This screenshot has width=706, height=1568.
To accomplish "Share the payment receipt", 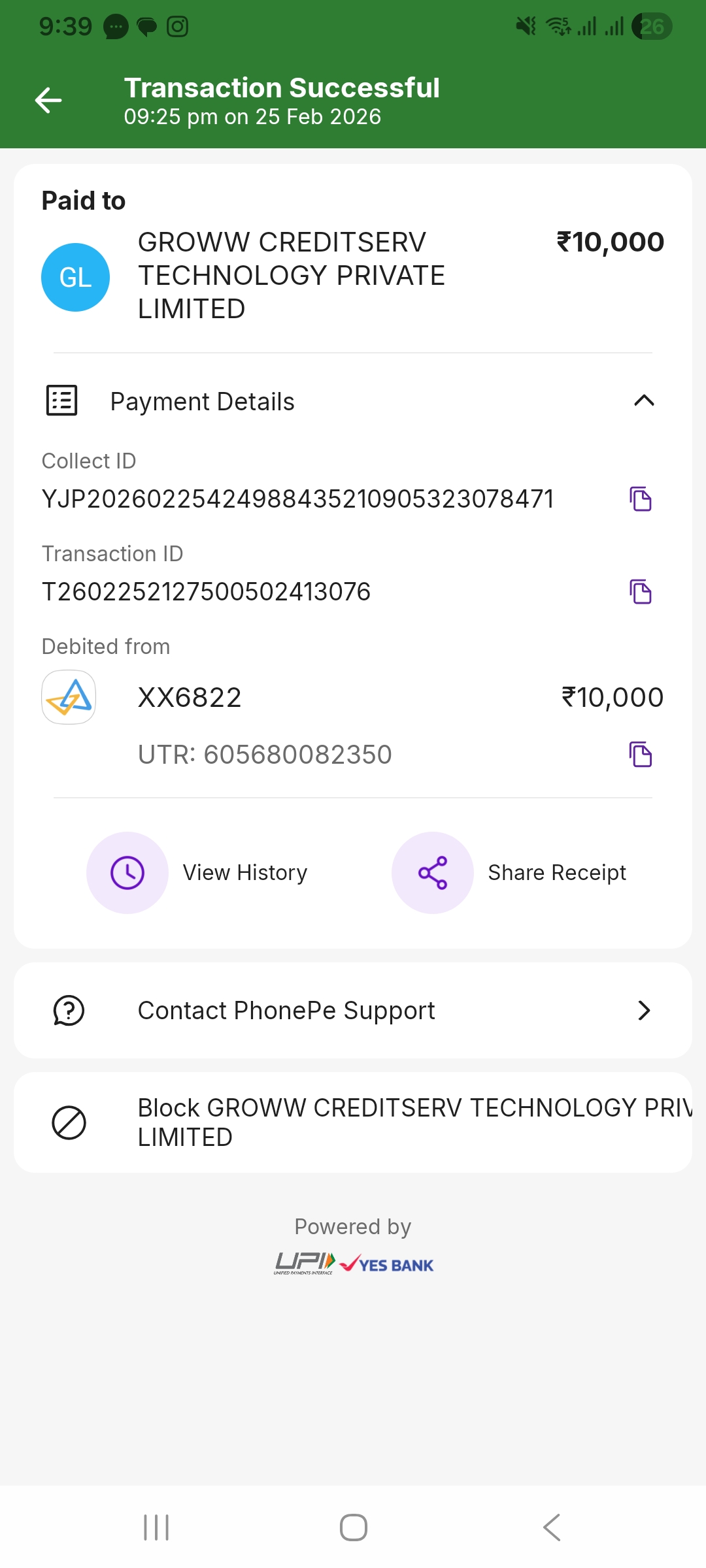I will coord(433,873).
